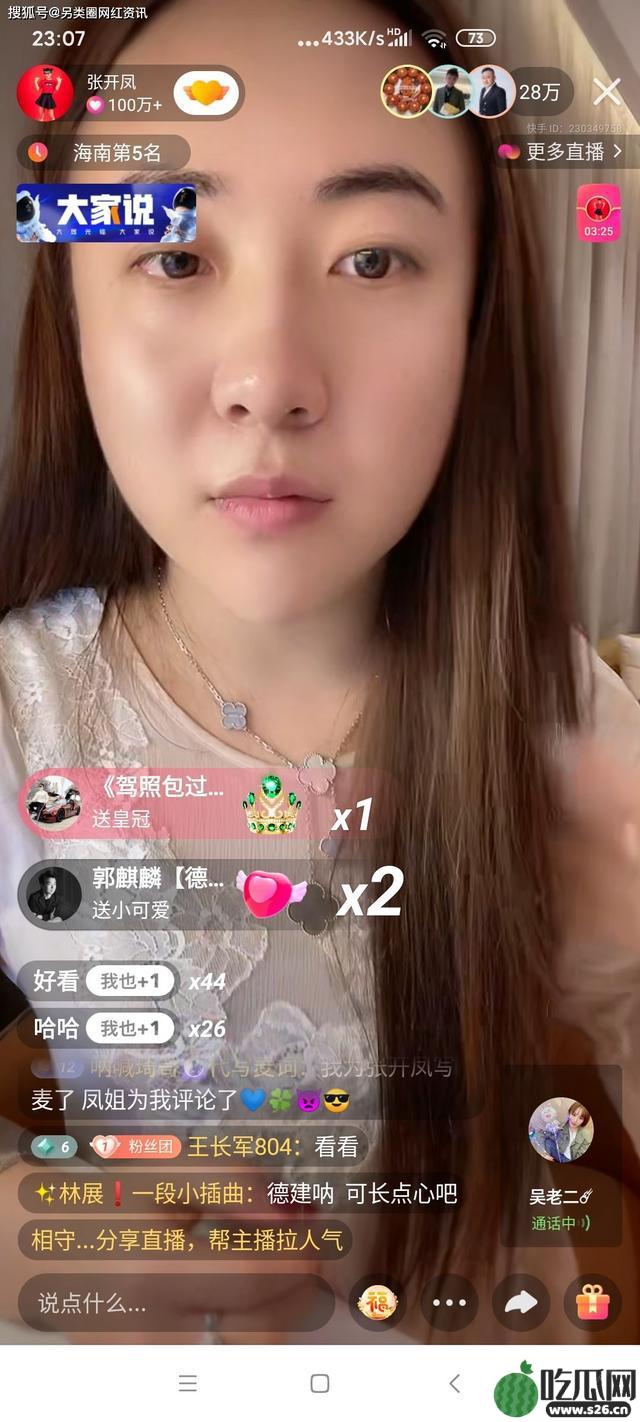This screenshot has width=640, height=1422.
Task: Go back with the system back button
Action: click(455, 1384)
